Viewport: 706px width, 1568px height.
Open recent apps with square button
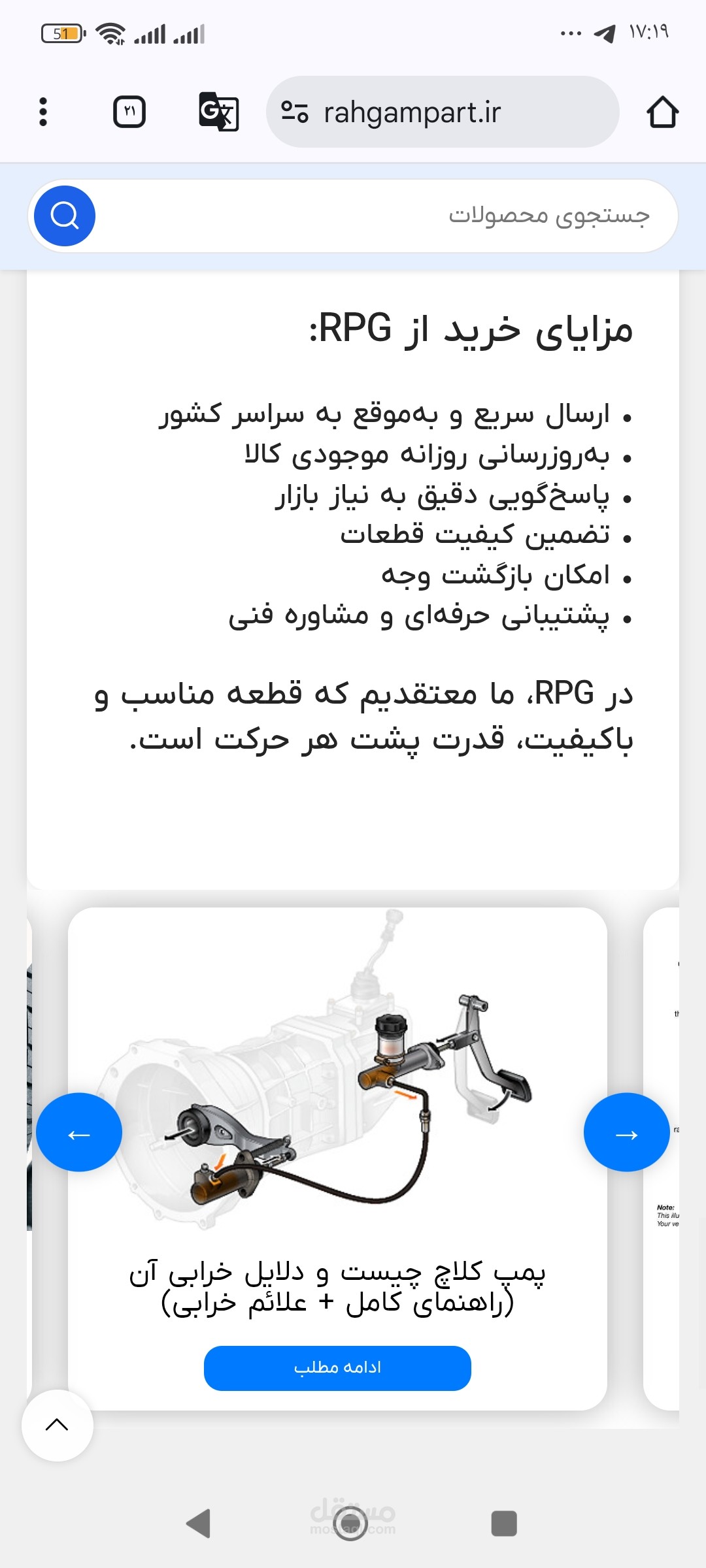pyautogui.click(x=504, y=1524)
